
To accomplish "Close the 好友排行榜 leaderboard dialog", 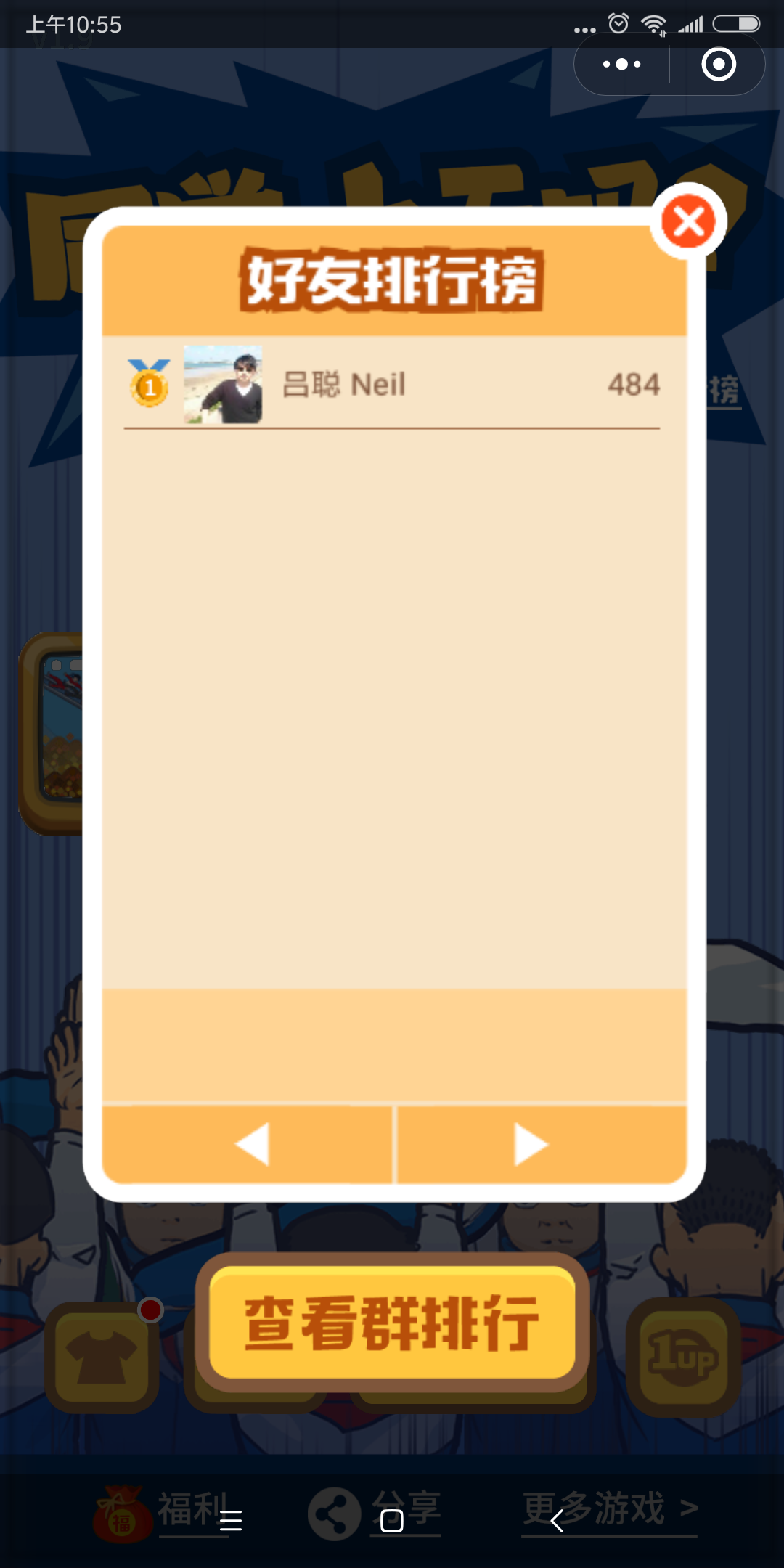I will pyautogui.click(x=688, y=222).
